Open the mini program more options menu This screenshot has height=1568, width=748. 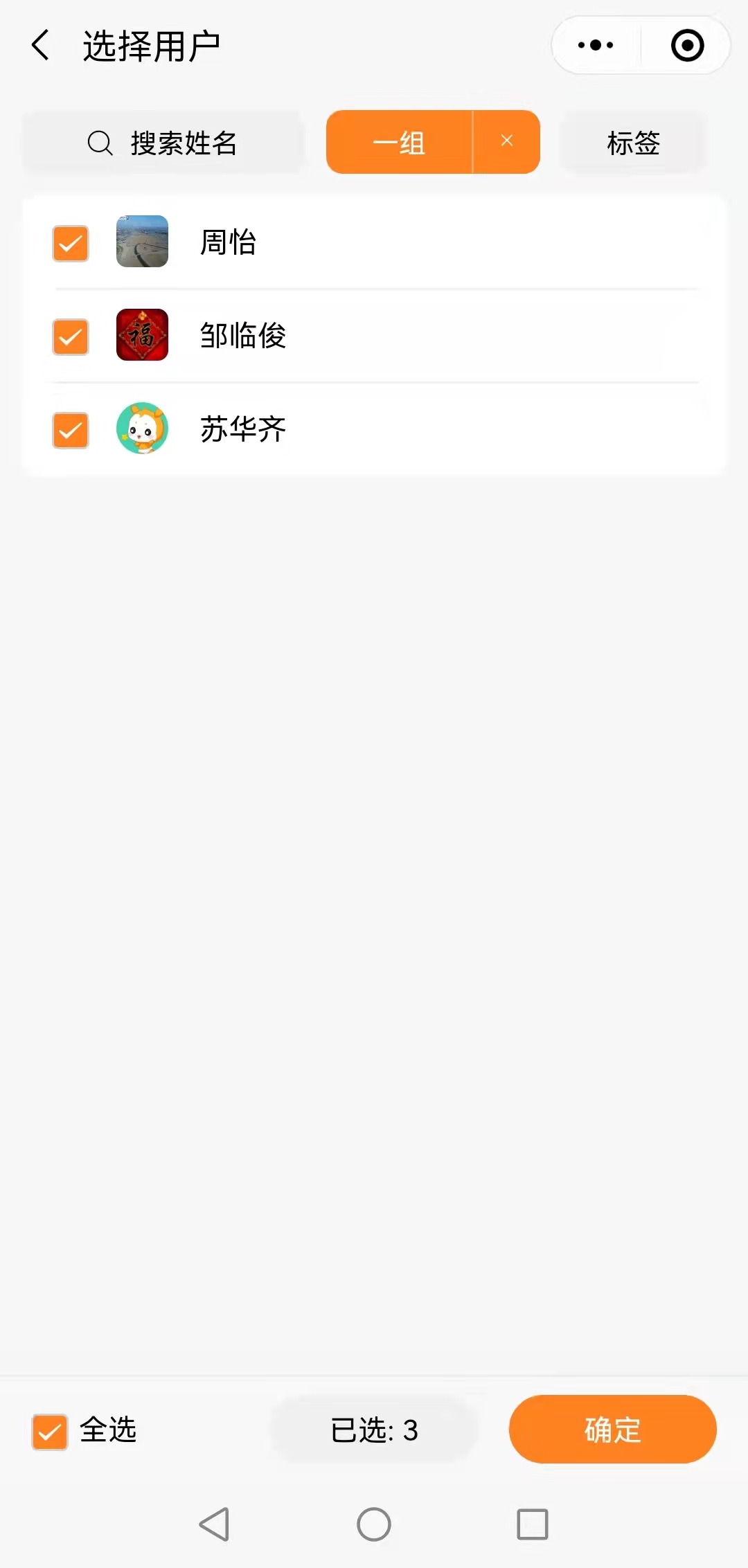click(x=596, y=46)
